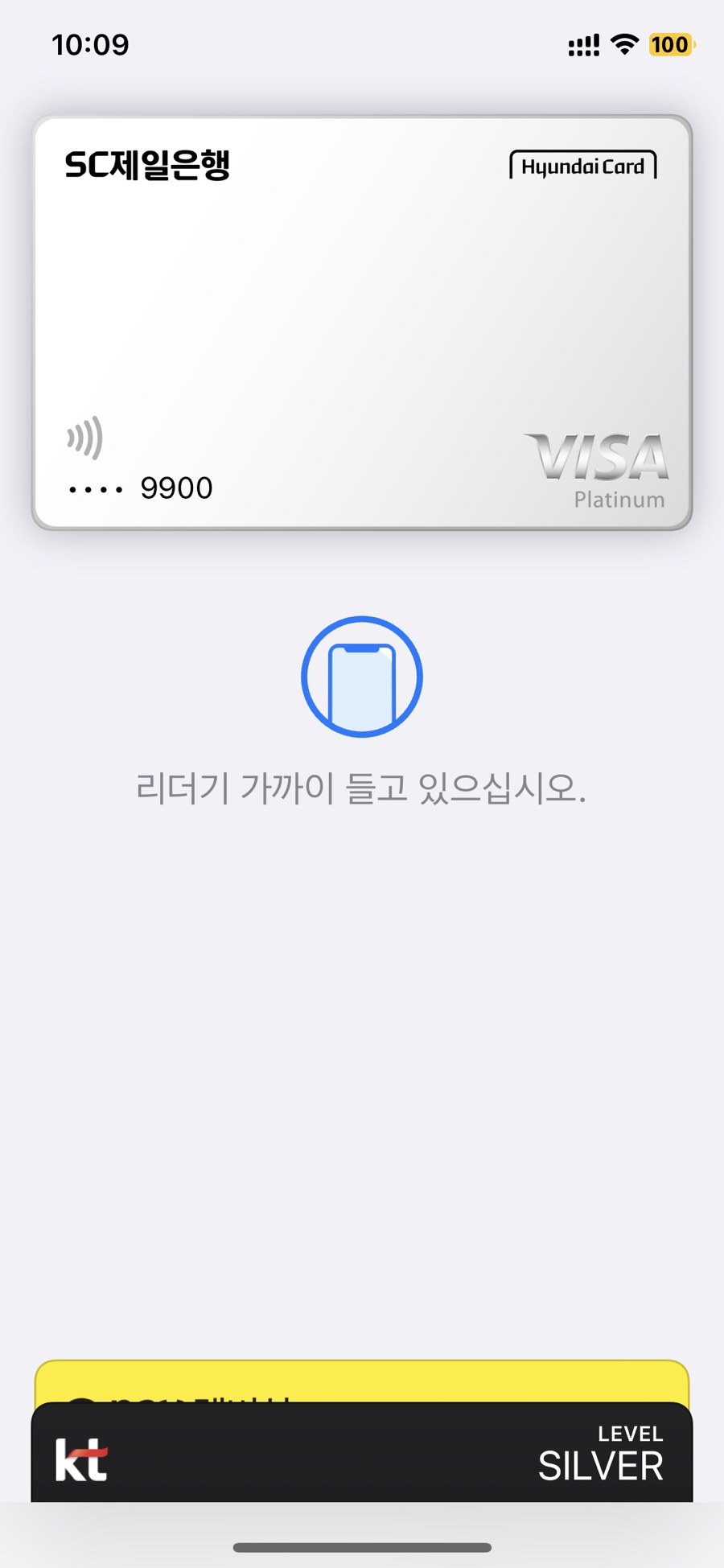Select the SC제일은행 Visa Platinum card
Image resolution: width=724 pixels, height=1568 pixels.
362,322
